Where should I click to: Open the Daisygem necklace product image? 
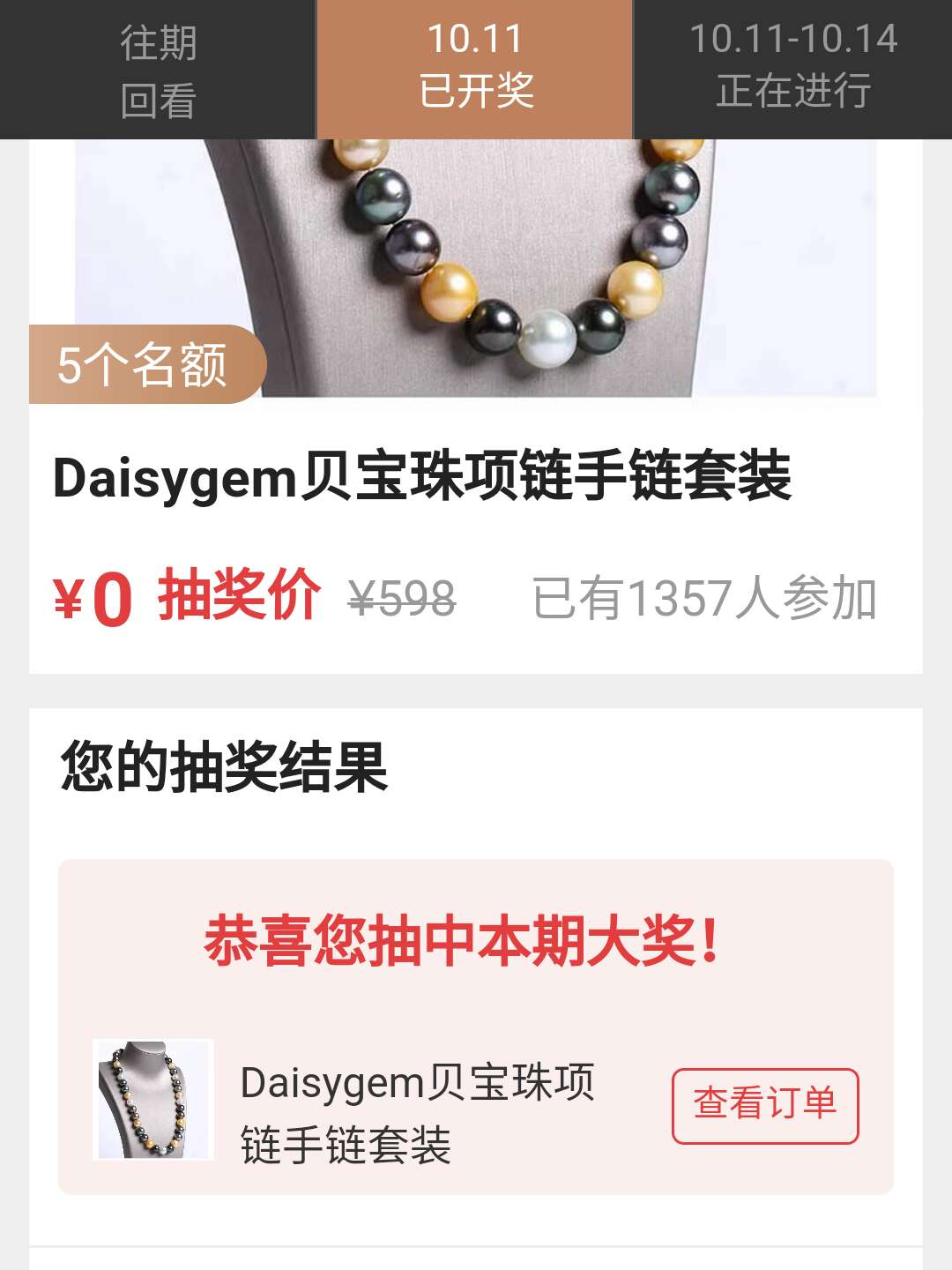coord(476,265)
